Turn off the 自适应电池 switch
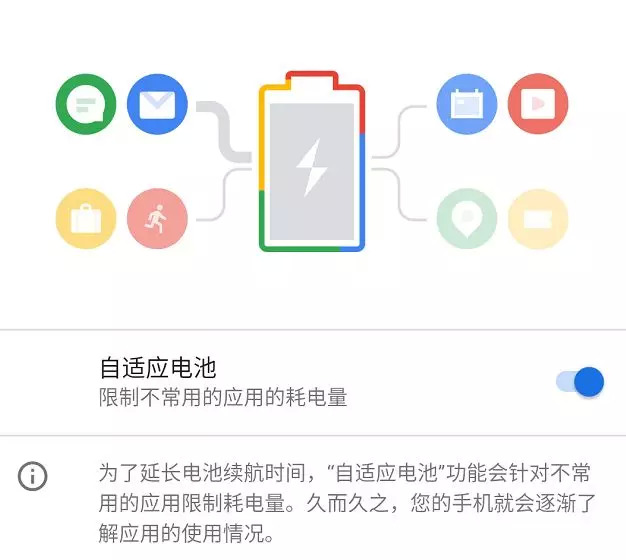 click(x=580, y=381)
